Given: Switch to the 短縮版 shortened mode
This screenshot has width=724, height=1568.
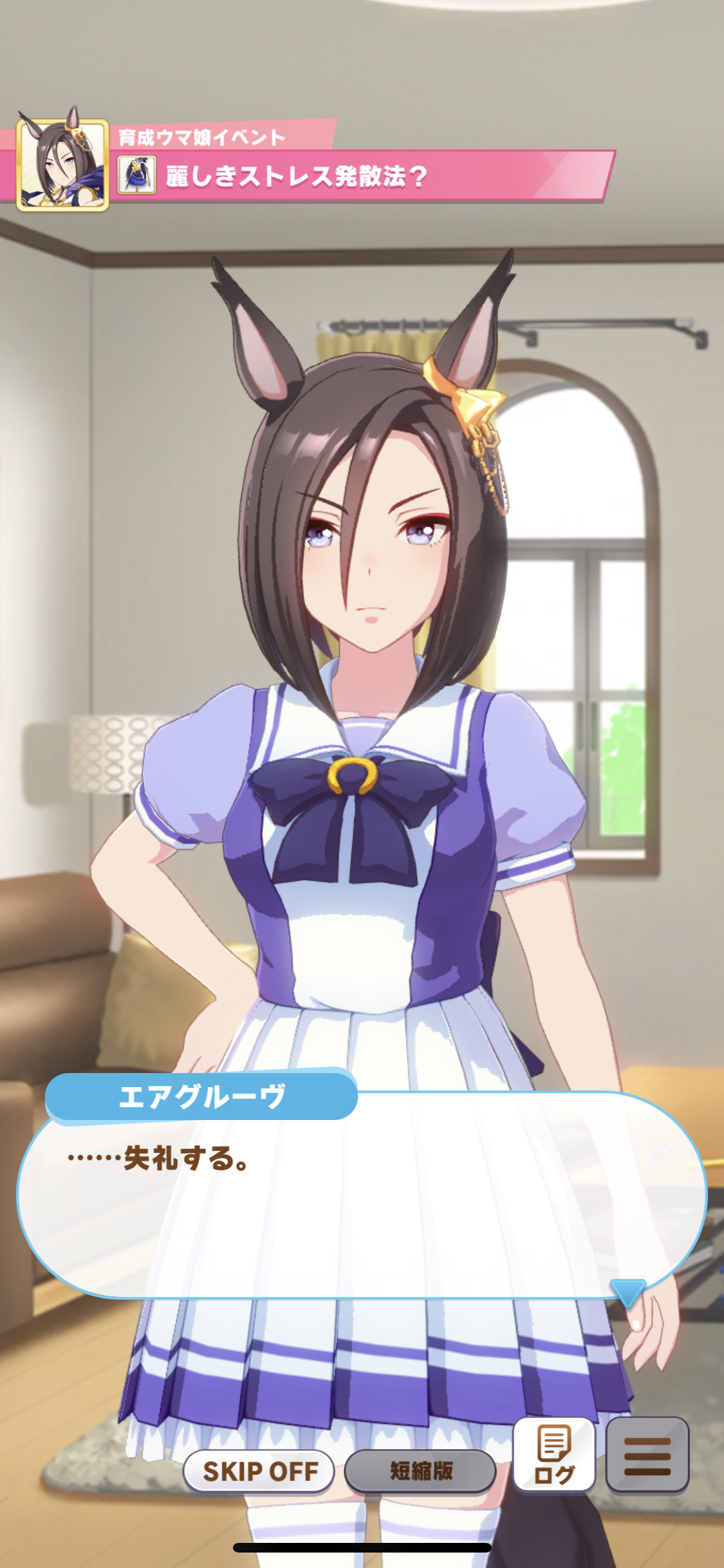Looking at the screenshot, I should point(420,1471).
